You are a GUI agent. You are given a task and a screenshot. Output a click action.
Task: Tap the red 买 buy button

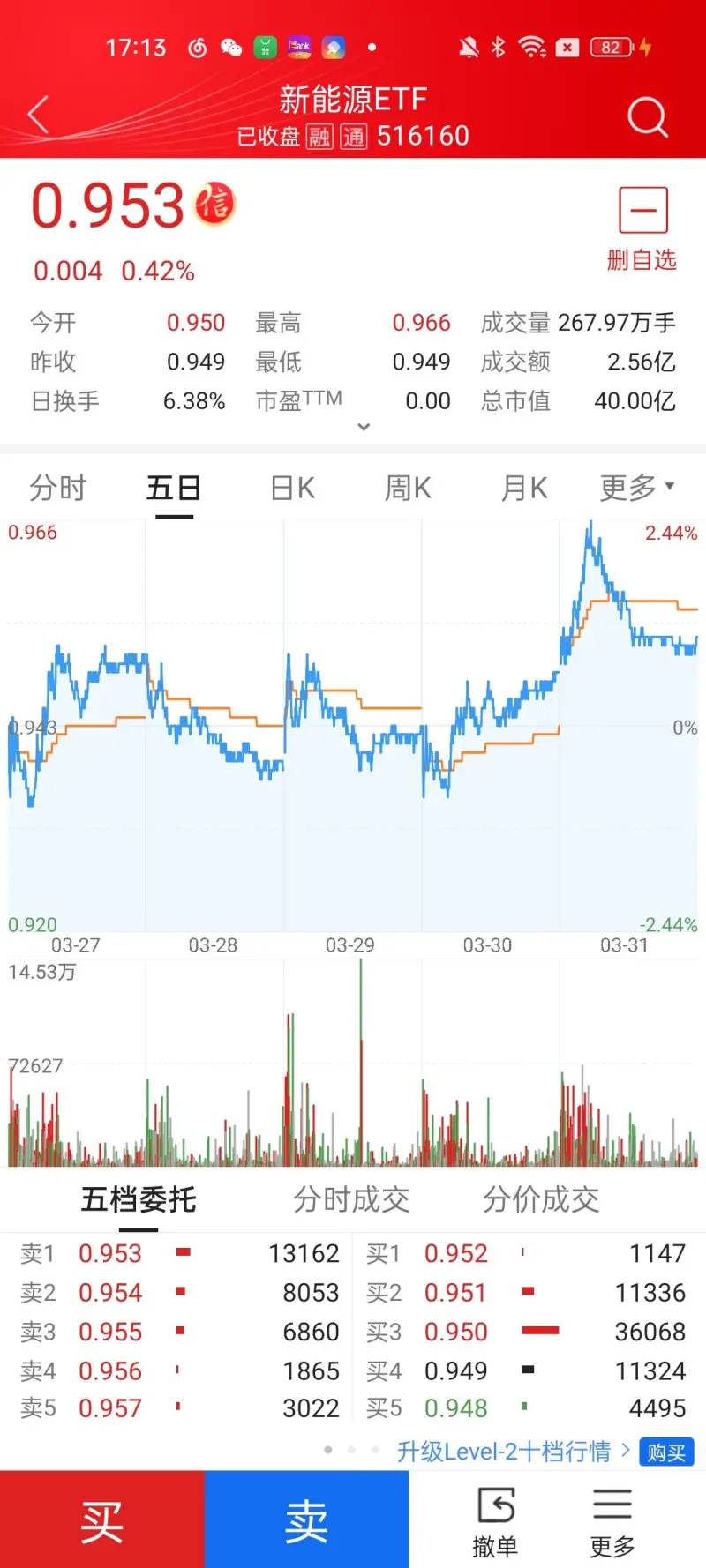coord(102,1519)
